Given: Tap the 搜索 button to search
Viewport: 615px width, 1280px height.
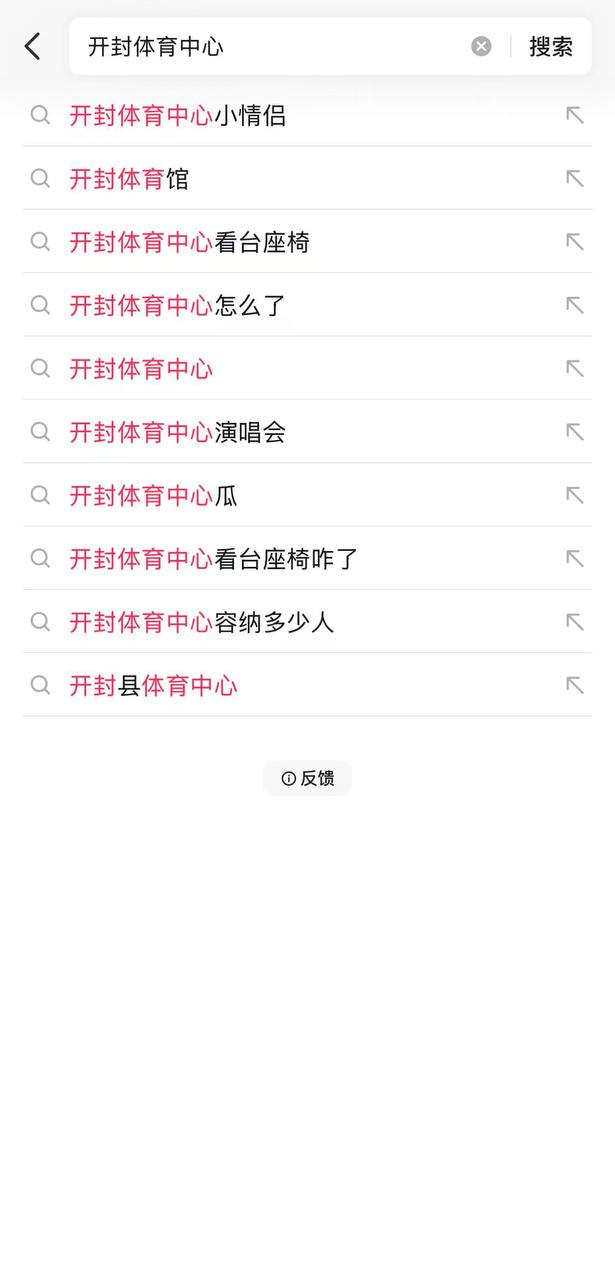Looking at the screenshot, I should click(x=551, y=46).
